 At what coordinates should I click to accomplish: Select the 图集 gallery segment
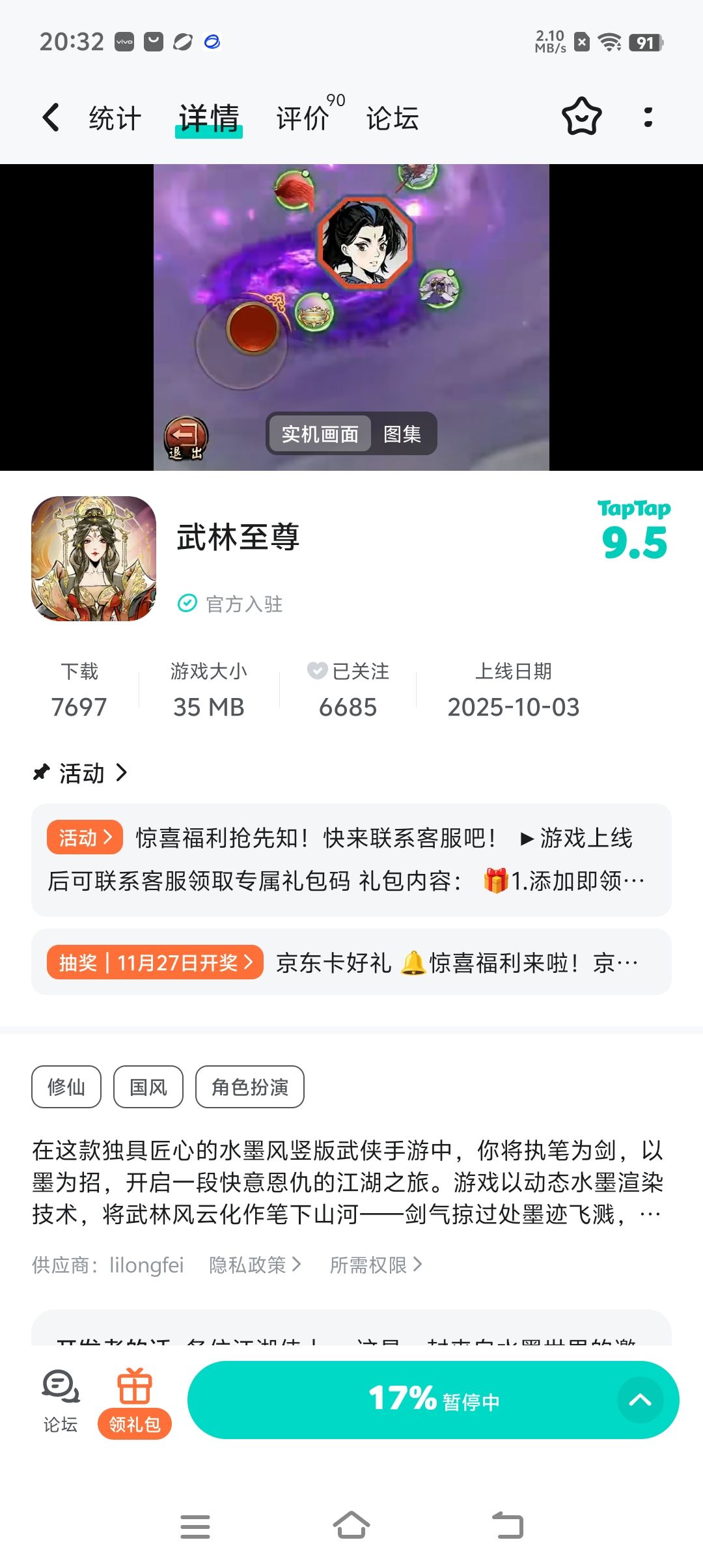[x=402, y=434]
